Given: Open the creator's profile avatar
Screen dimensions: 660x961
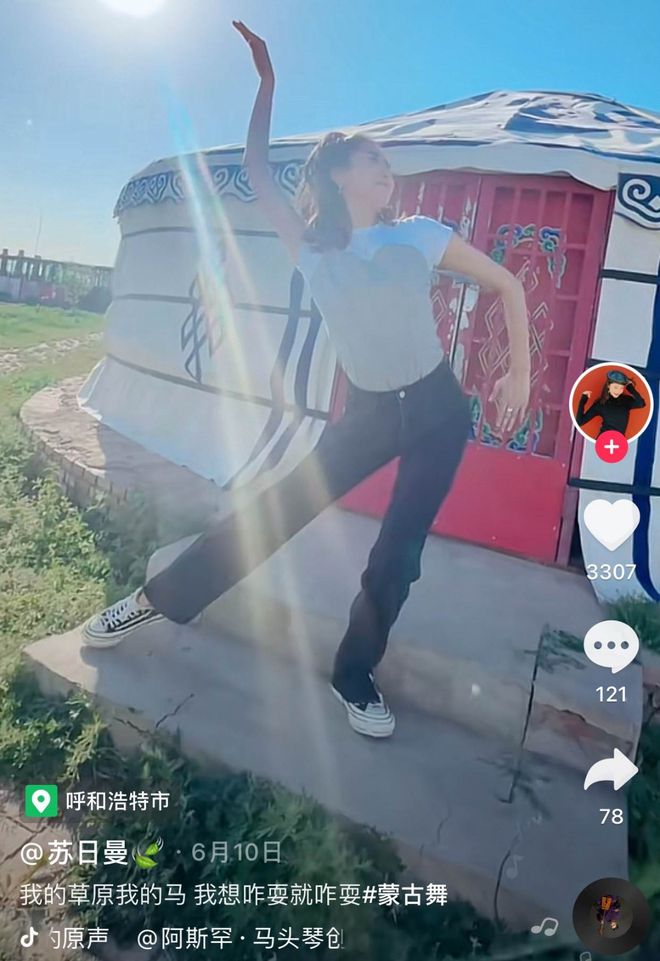Looking at the screenshot, I should tap(611, 400).
